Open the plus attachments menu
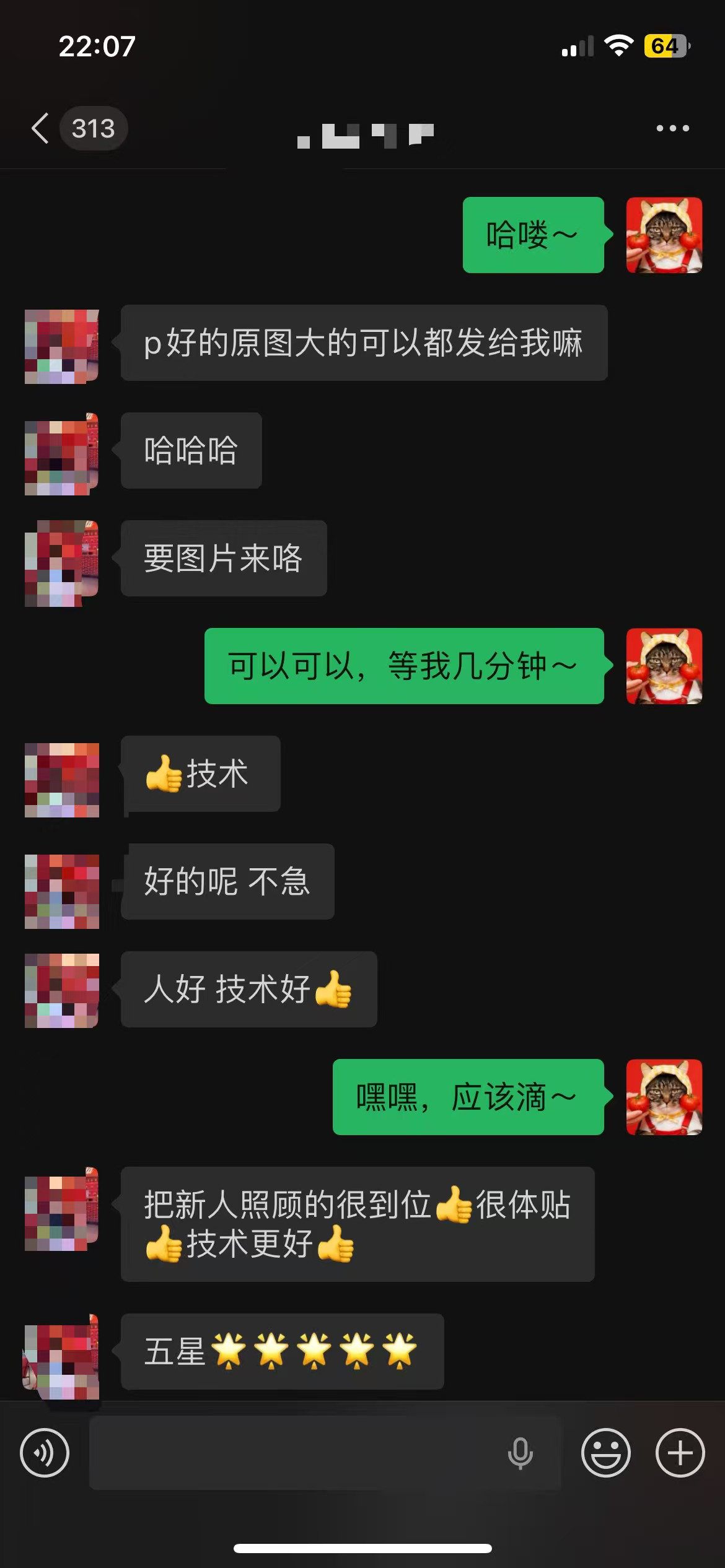This screenshot has width=725, height=1568. pyautogui.click(x=680, y=1452)
